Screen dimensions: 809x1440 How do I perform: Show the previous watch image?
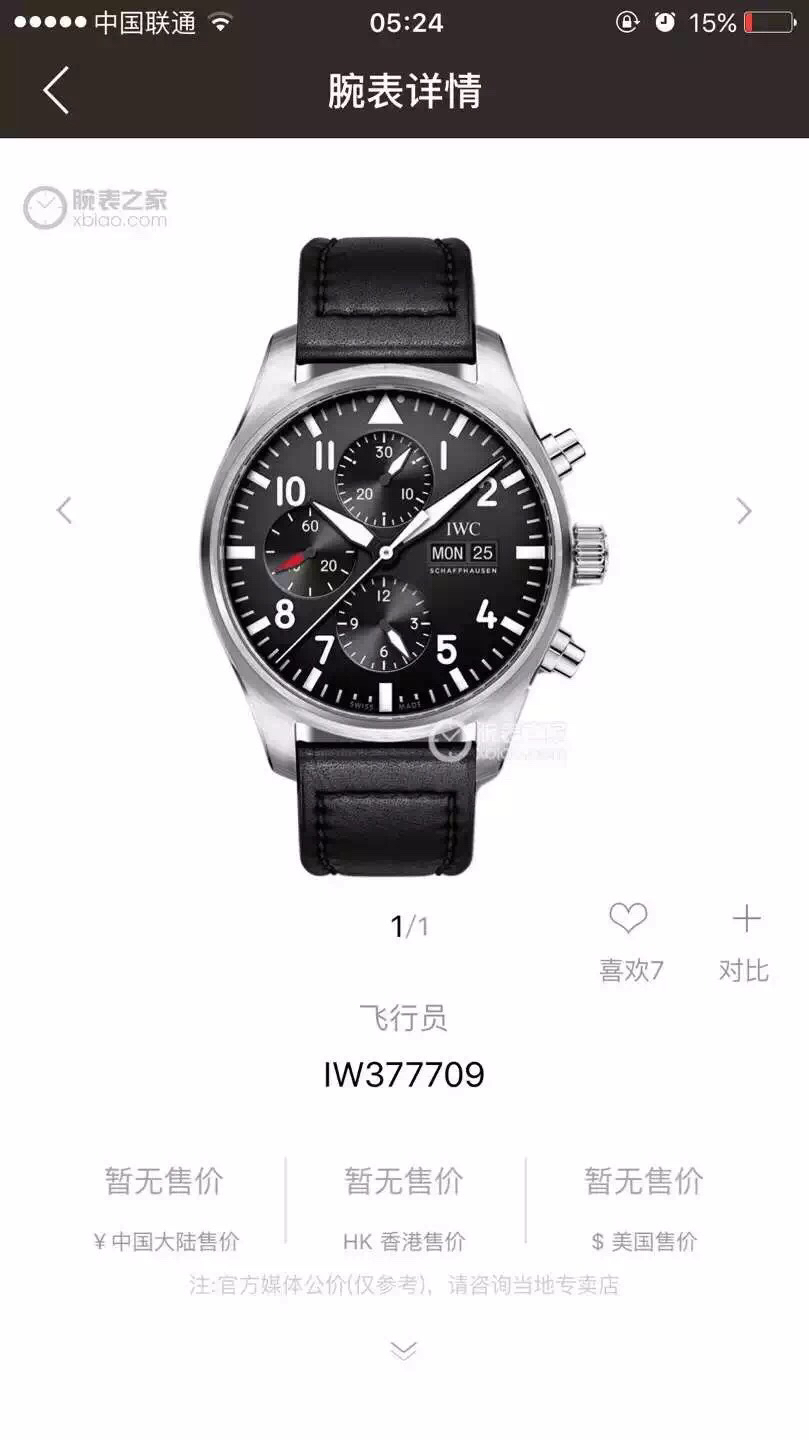click(64, 511)
